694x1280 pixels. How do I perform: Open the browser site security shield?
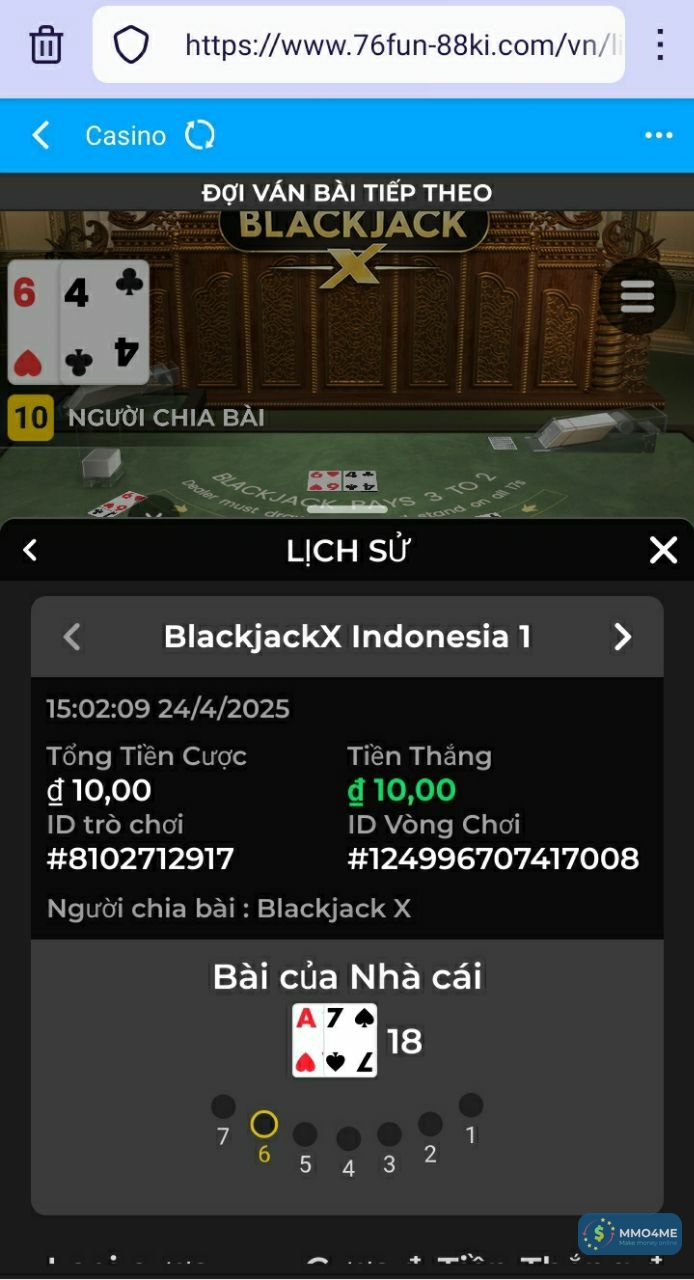131,45
